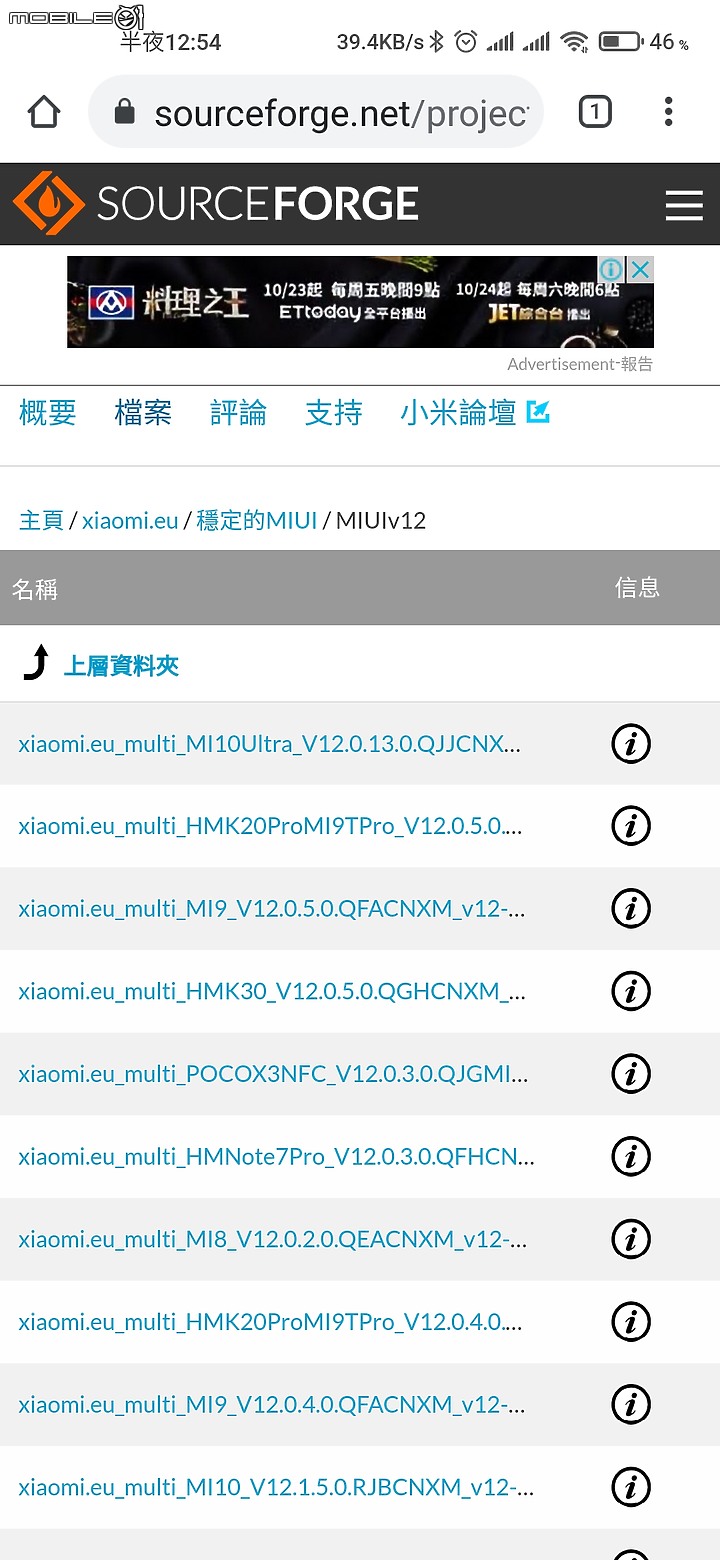Show info for HMK30 V12.0.5.0 file
Screen dimensions: 720x1560
point(630,991)
